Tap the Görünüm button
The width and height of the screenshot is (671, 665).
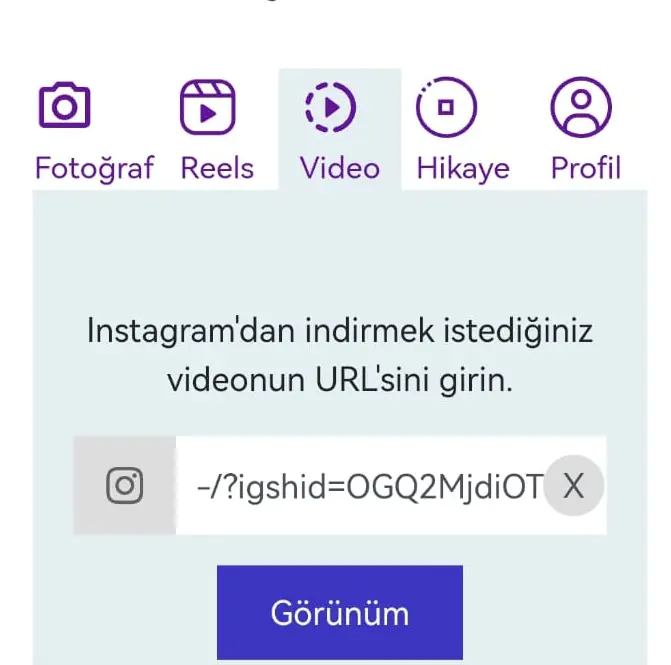(340, 612)
